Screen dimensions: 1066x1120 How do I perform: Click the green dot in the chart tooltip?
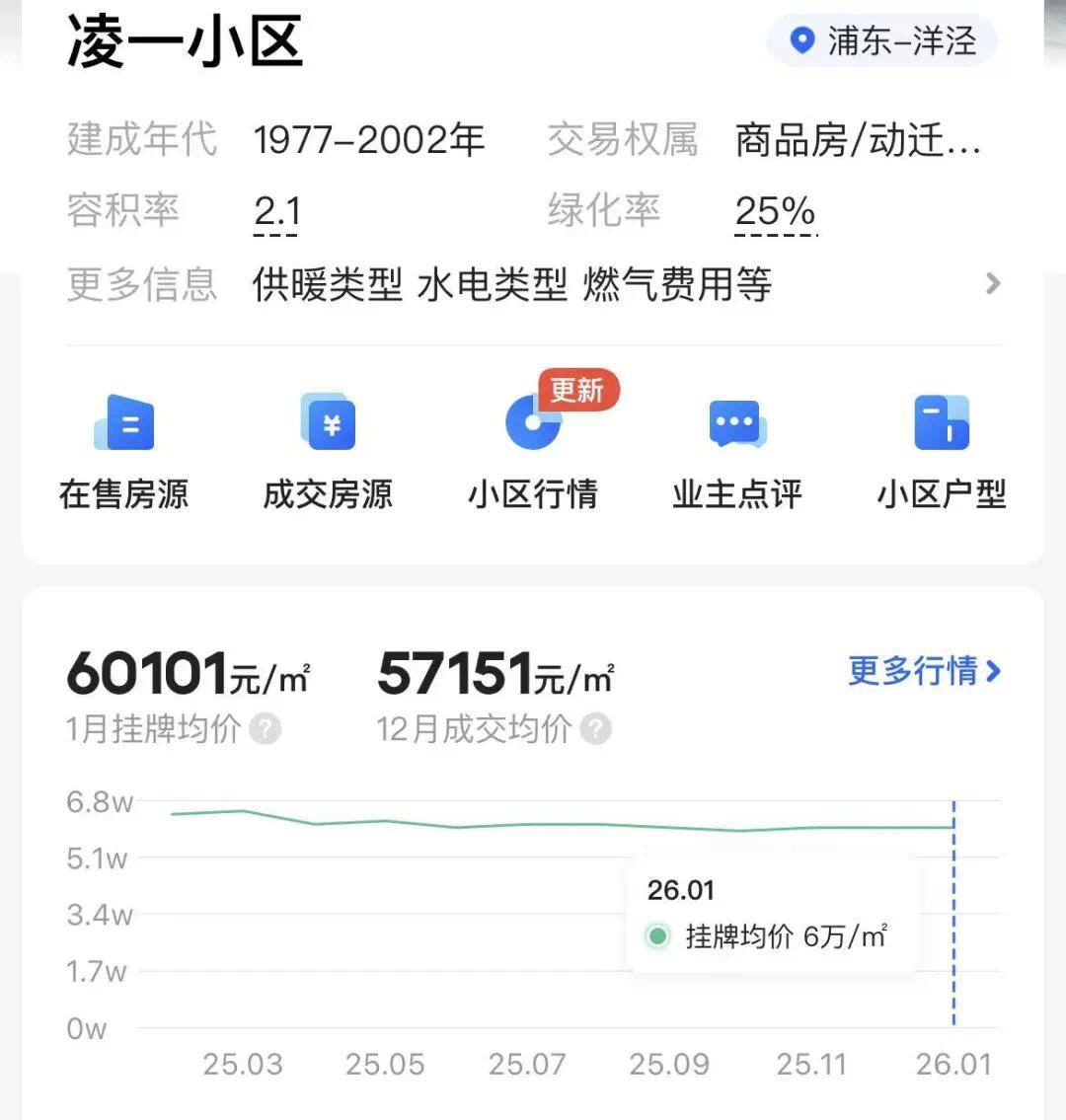click(x=657, y=936)
